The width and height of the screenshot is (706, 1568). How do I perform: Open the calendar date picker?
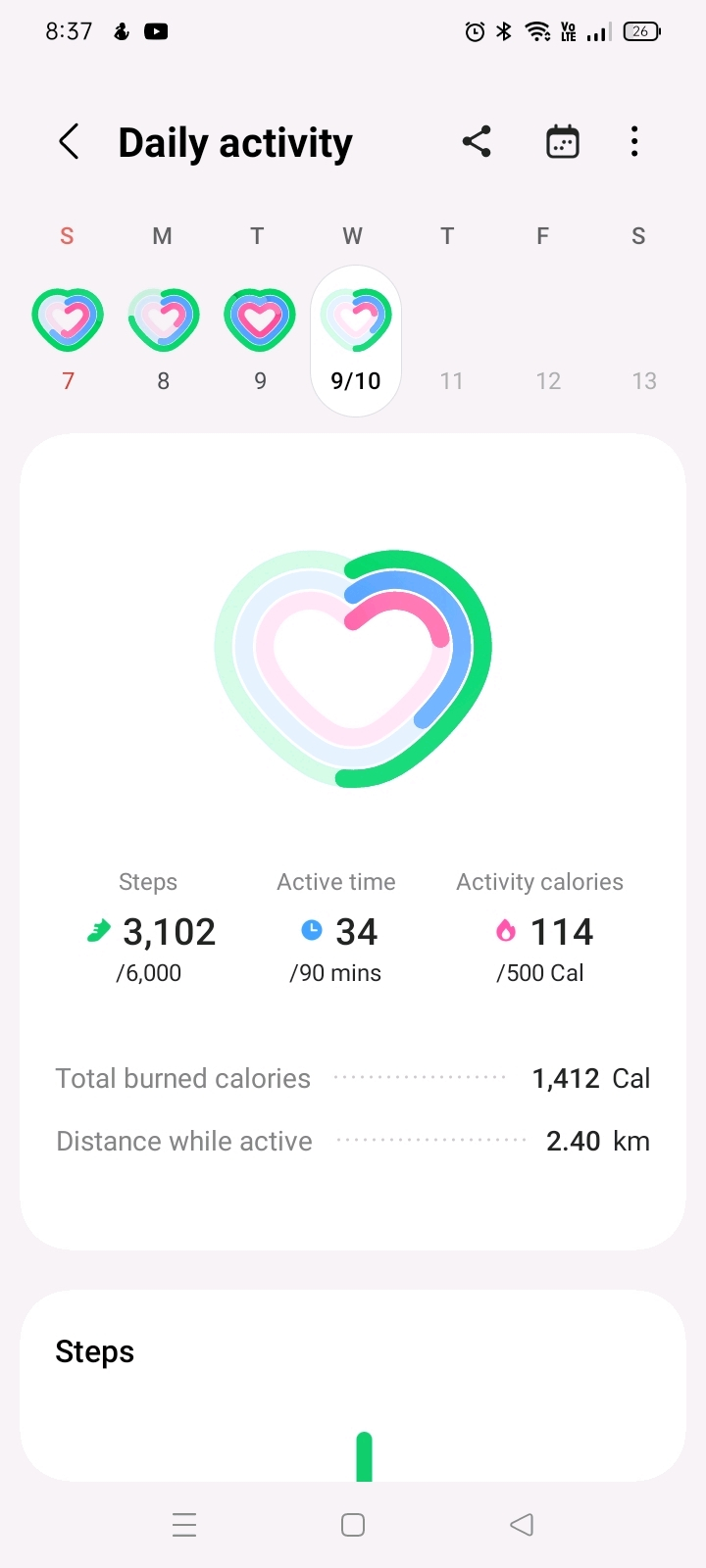click(562, 142)
